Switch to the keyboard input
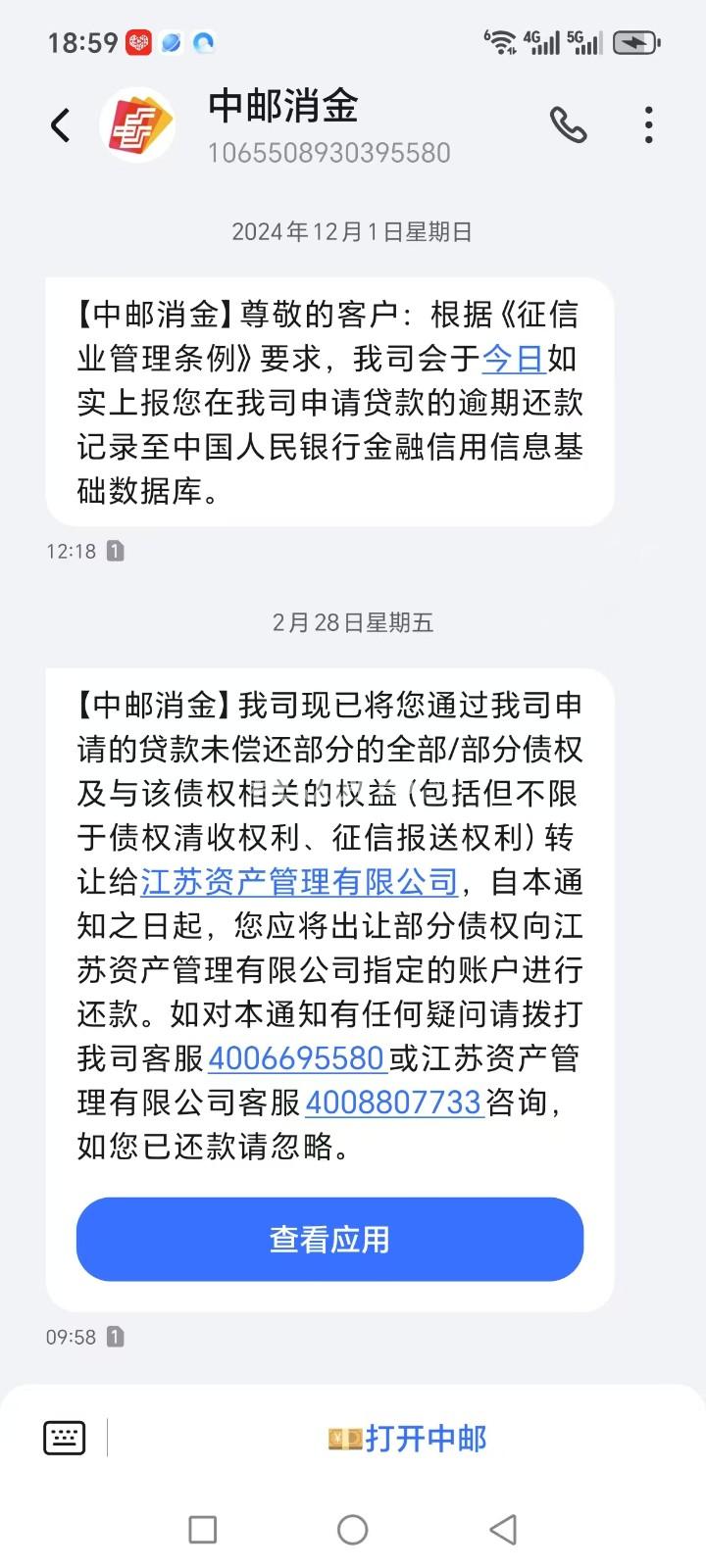Image resolution: width=706 pixels, height=1568 pixels. 65,1438
